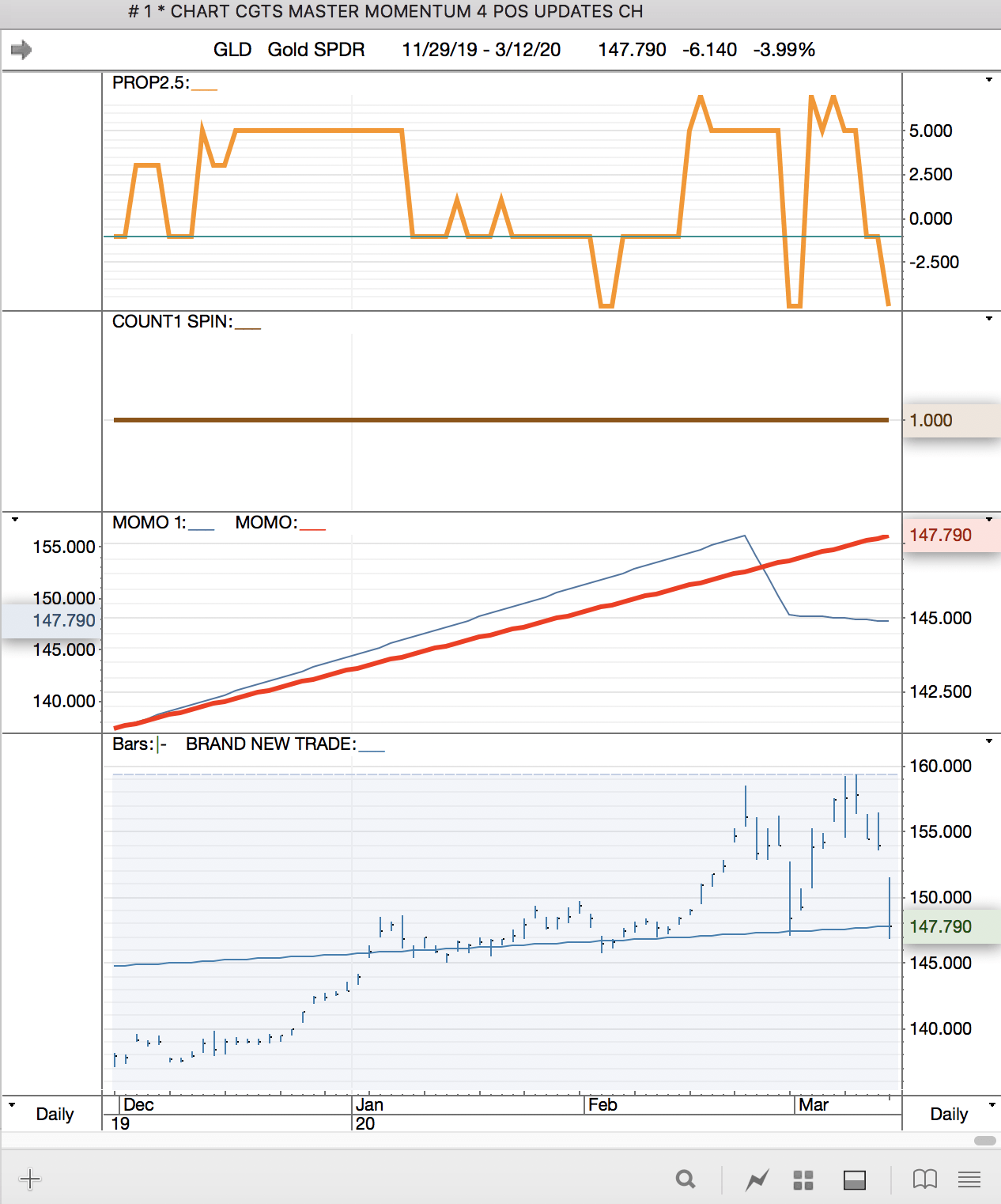Tap the grey arrow beside the GLD symbol

tap(21, 50)
